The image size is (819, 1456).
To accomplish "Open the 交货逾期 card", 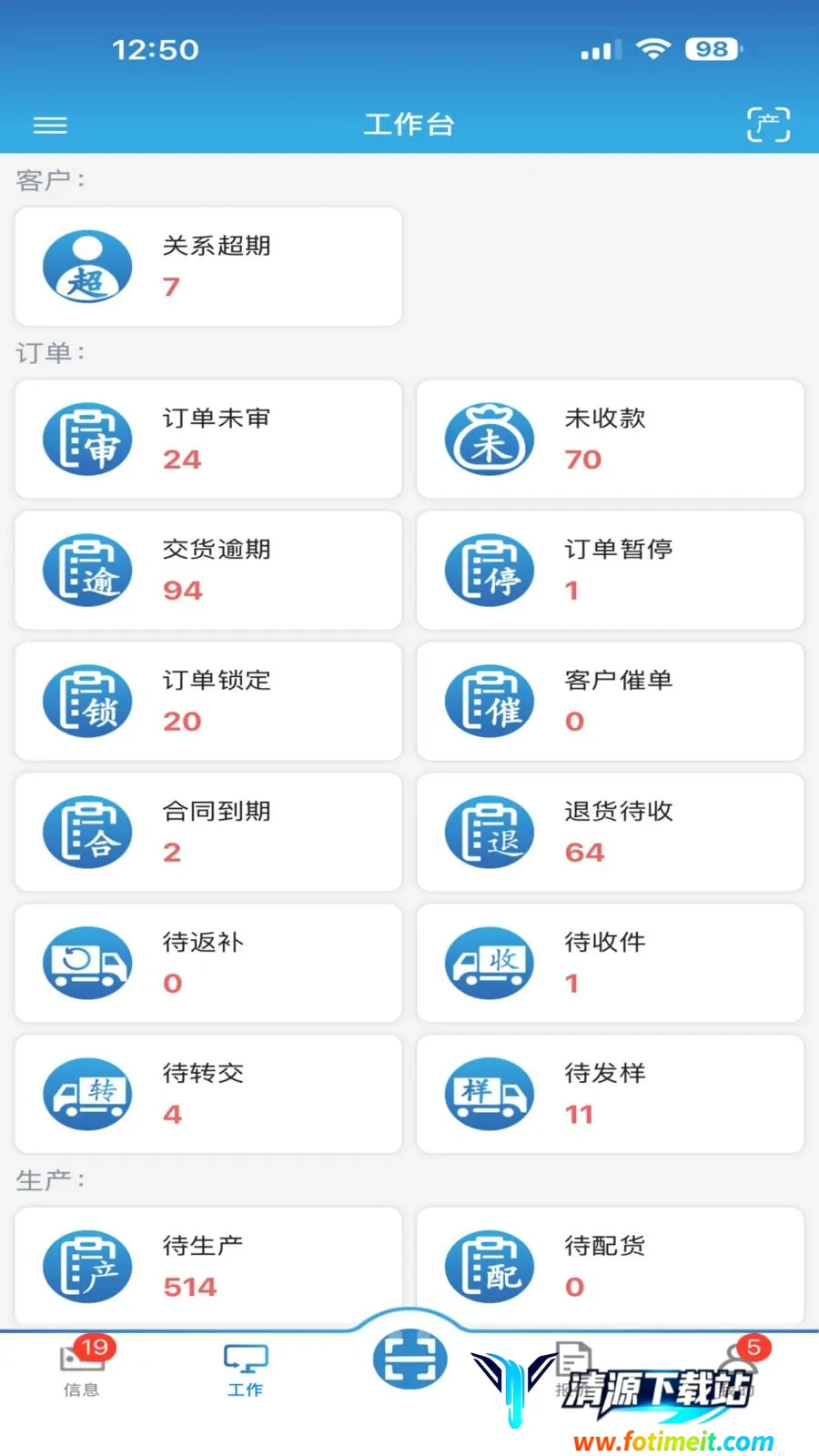I will click(208, 571).
